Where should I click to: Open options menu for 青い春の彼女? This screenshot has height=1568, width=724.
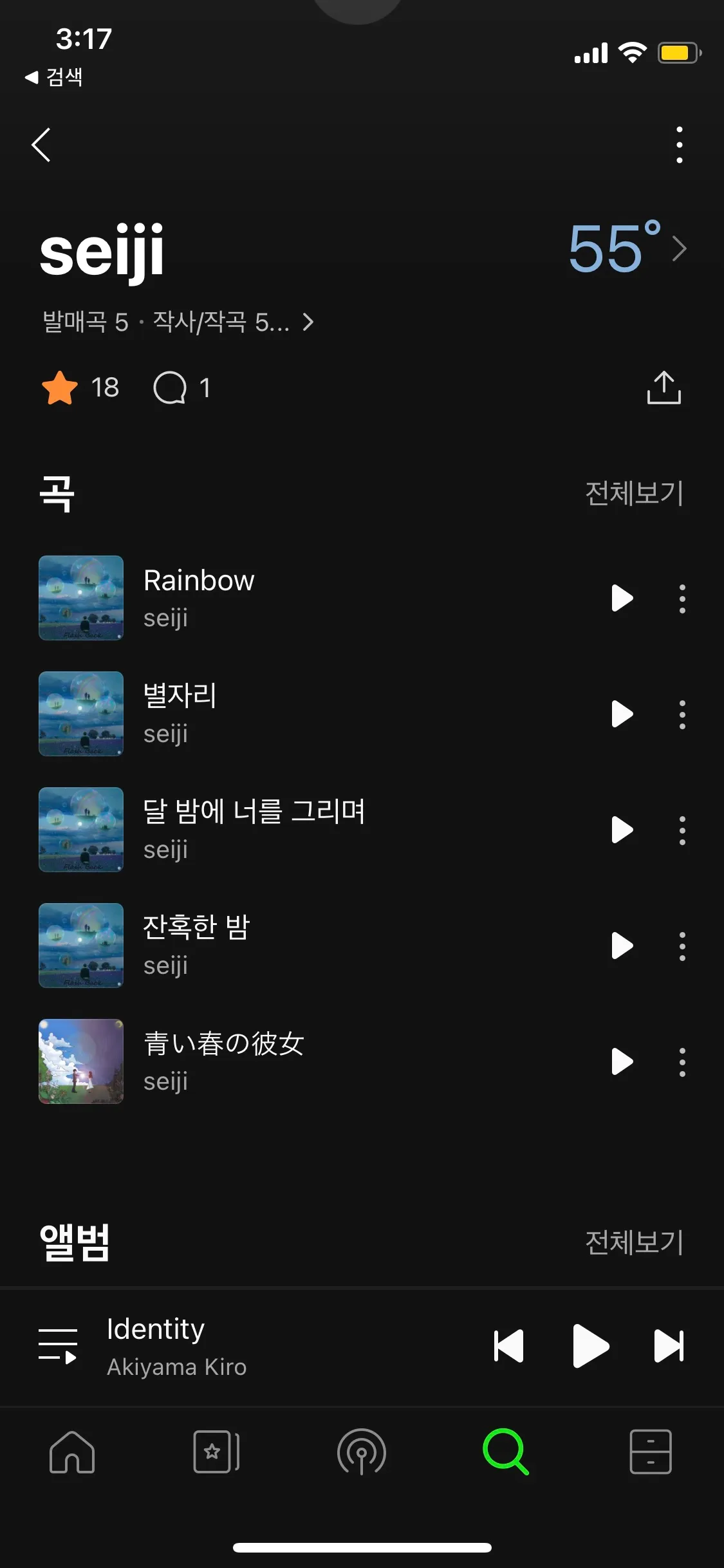(x=680, y=1062)
